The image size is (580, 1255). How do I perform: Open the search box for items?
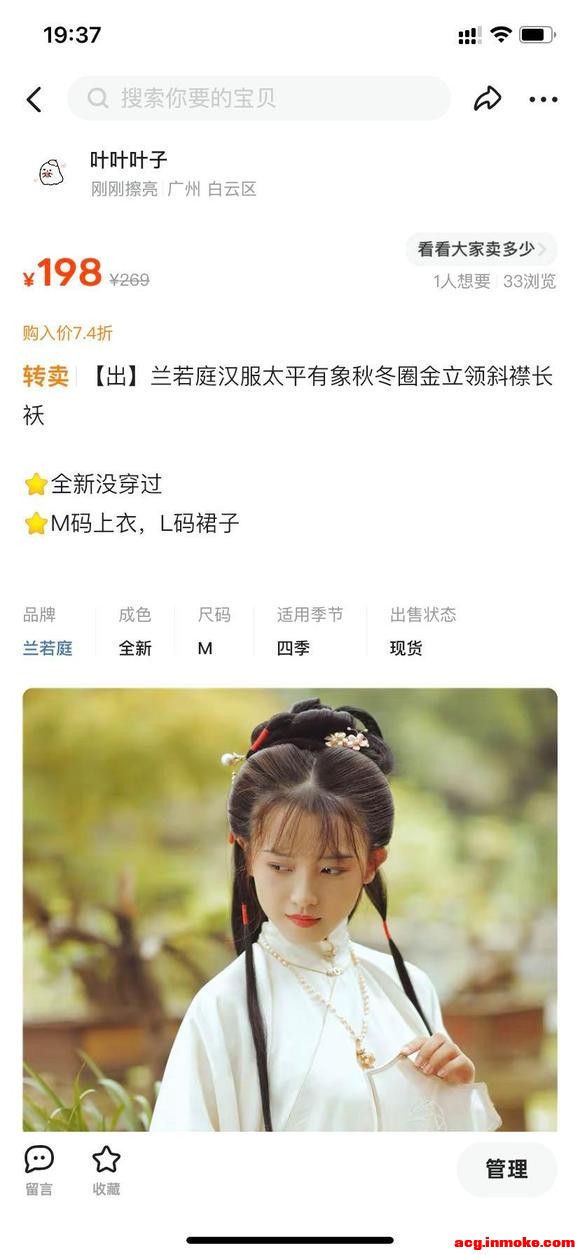pyautogui.click(x=259, y=98)
